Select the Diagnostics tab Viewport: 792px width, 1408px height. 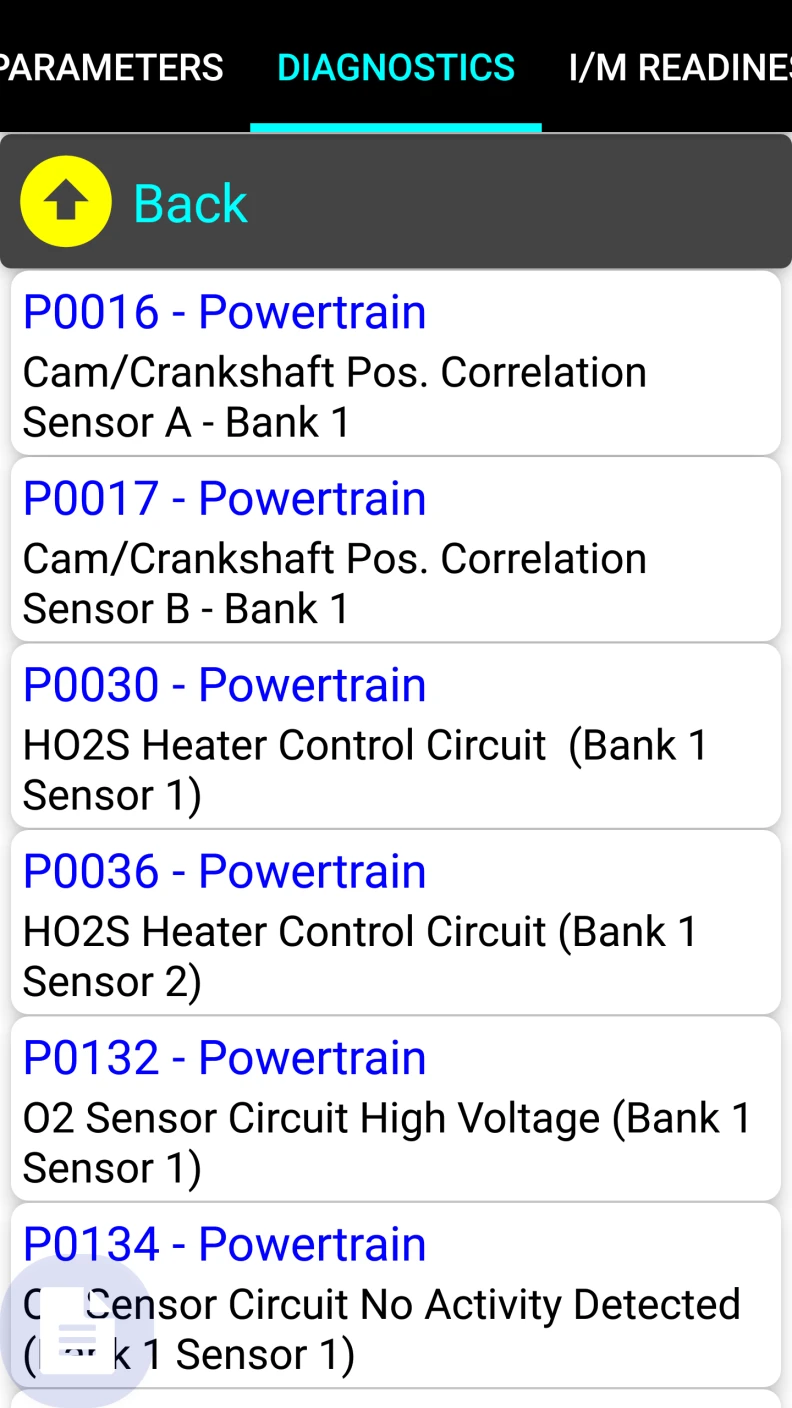pos(396,67)
